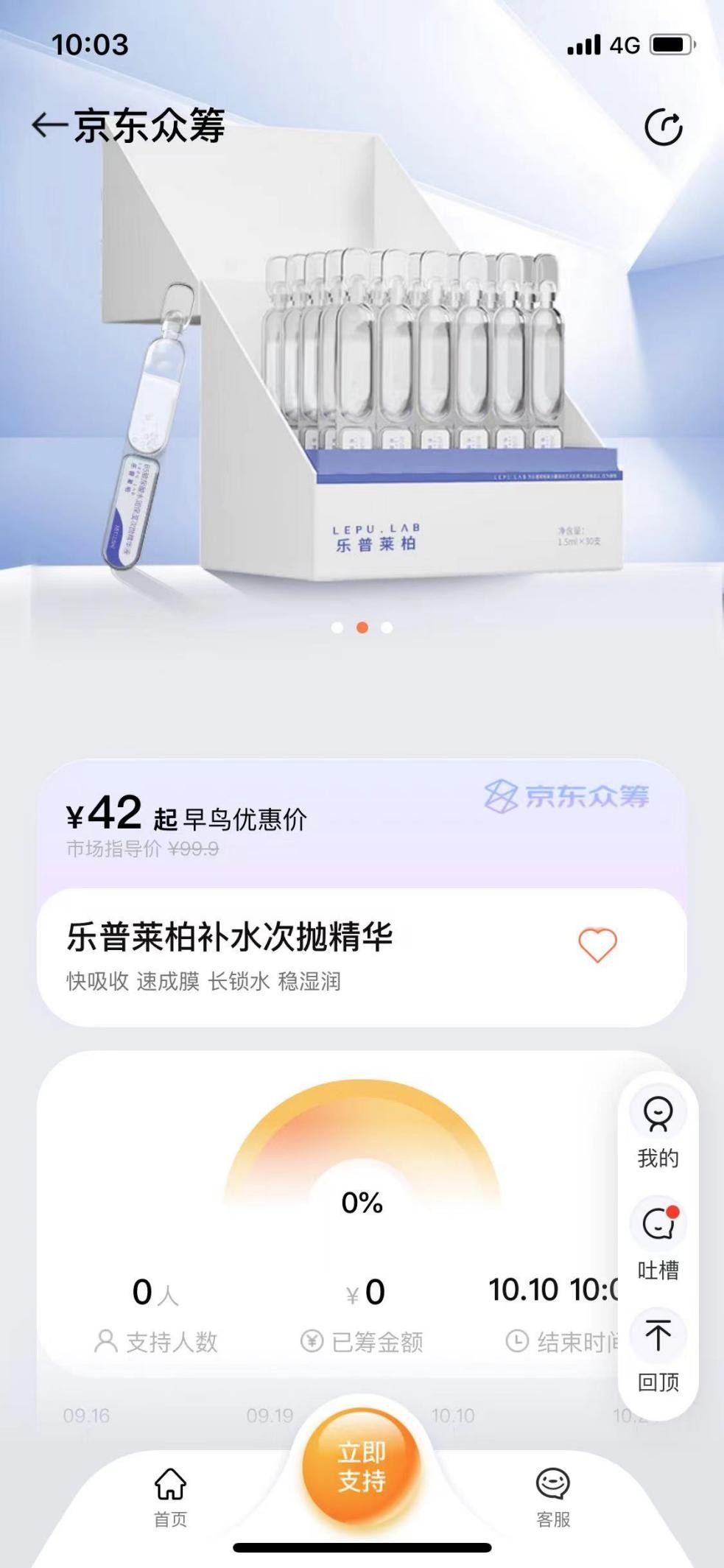The width and height of the screenshot is (724, 1568).
Task: Share this crowdfunding project
Action: click(x=664, y=128)
